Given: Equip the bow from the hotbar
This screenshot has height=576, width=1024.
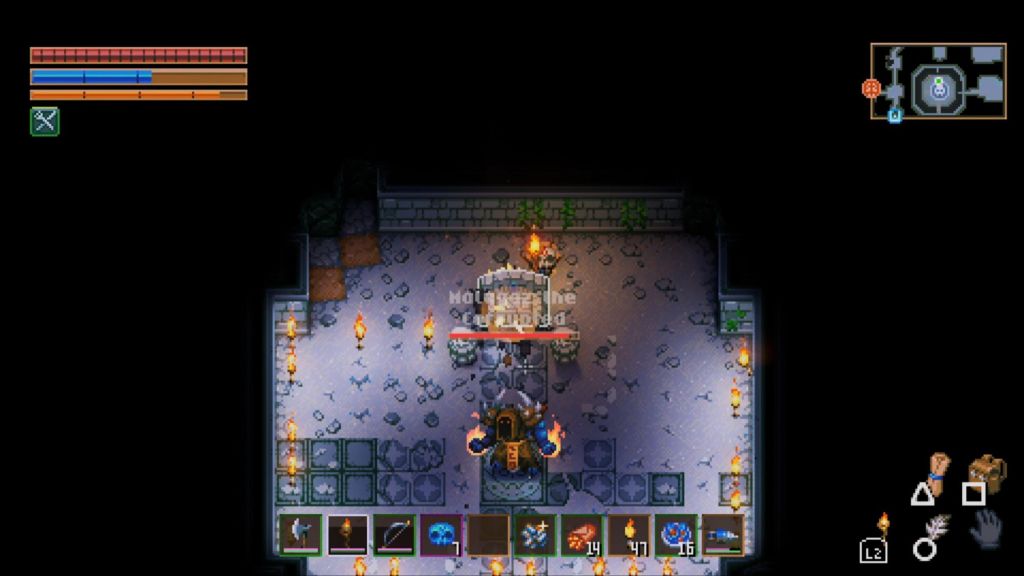Looking at the screenshot, I should [x=394, y=534].
